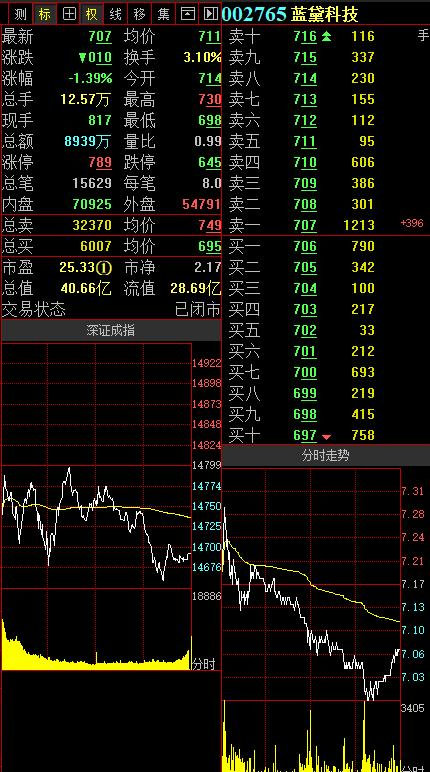430x772 pixels.
Task: Open the 分时走势 chart header
Action: pyautogui.click(x=326, y=455)
